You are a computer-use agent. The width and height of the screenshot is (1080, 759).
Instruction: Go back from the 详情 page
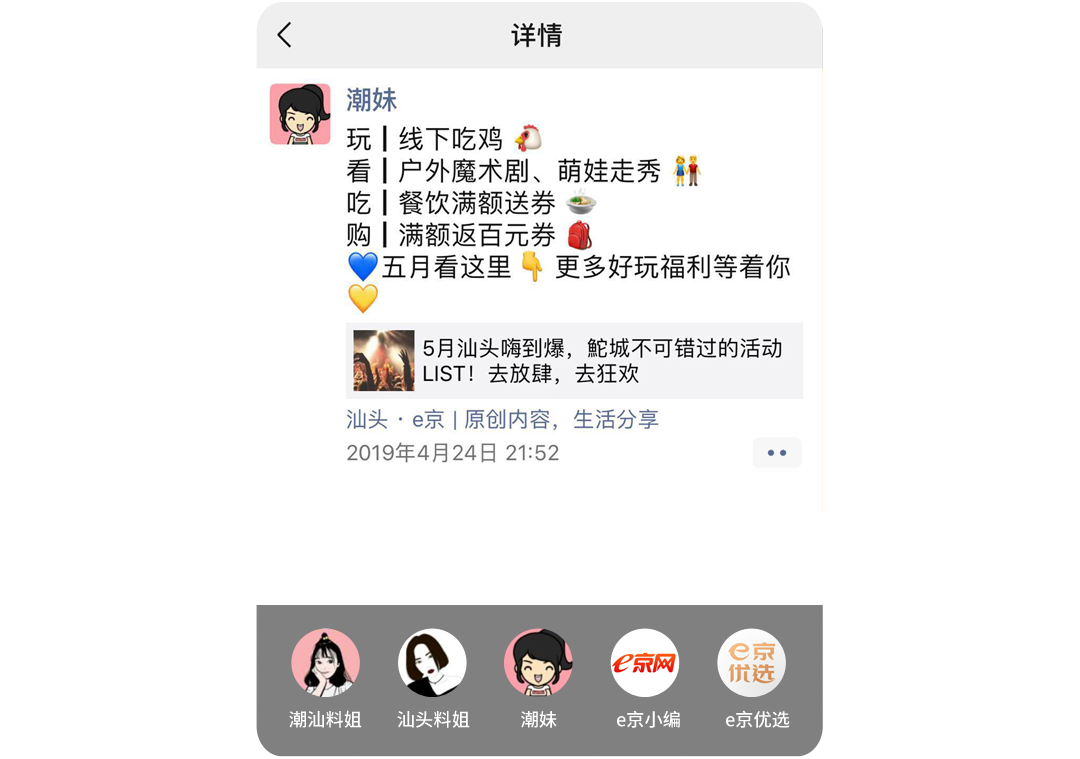click(285, 36)
